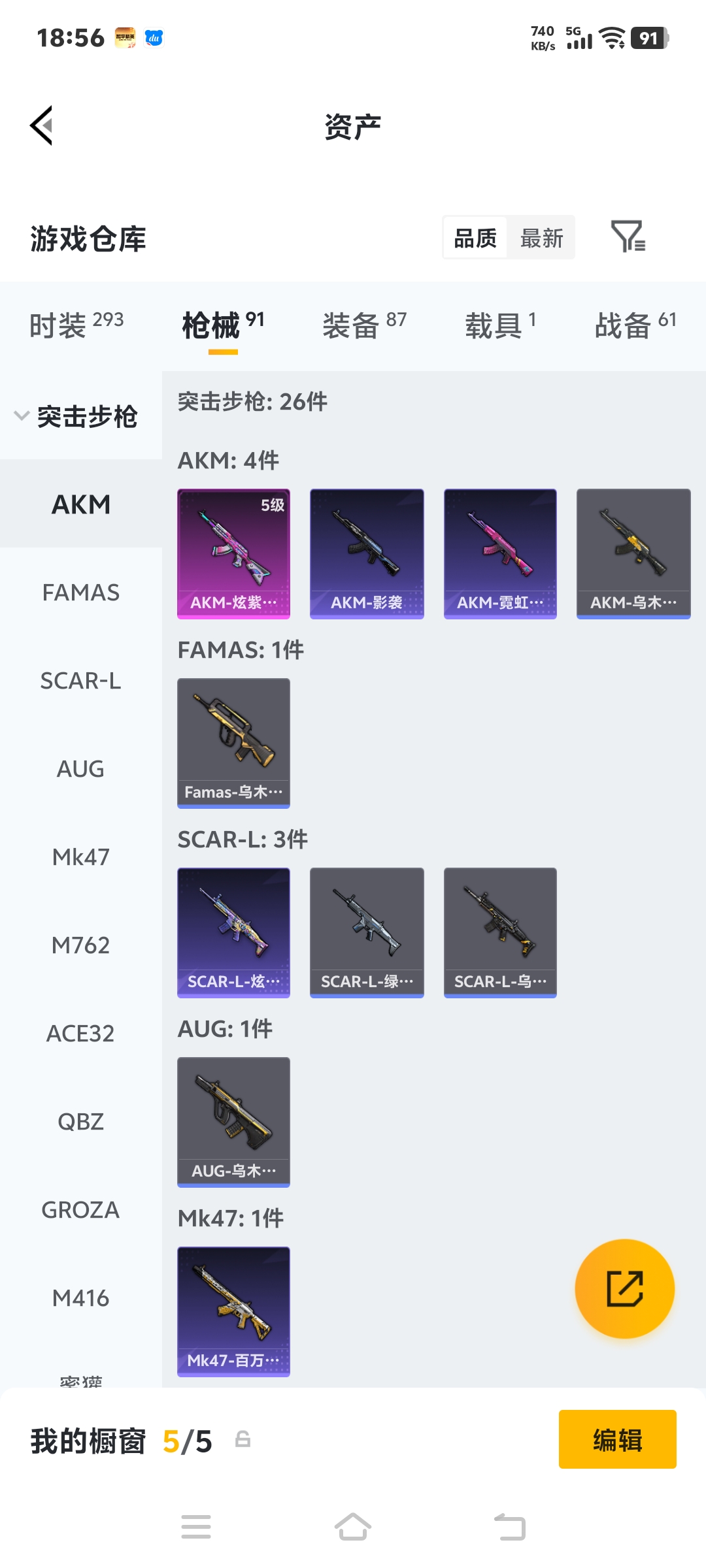Viewport: 706px width, 1568px height.
Task: Edit my showcase with 编辑
Action: [x=617, y=1439]
